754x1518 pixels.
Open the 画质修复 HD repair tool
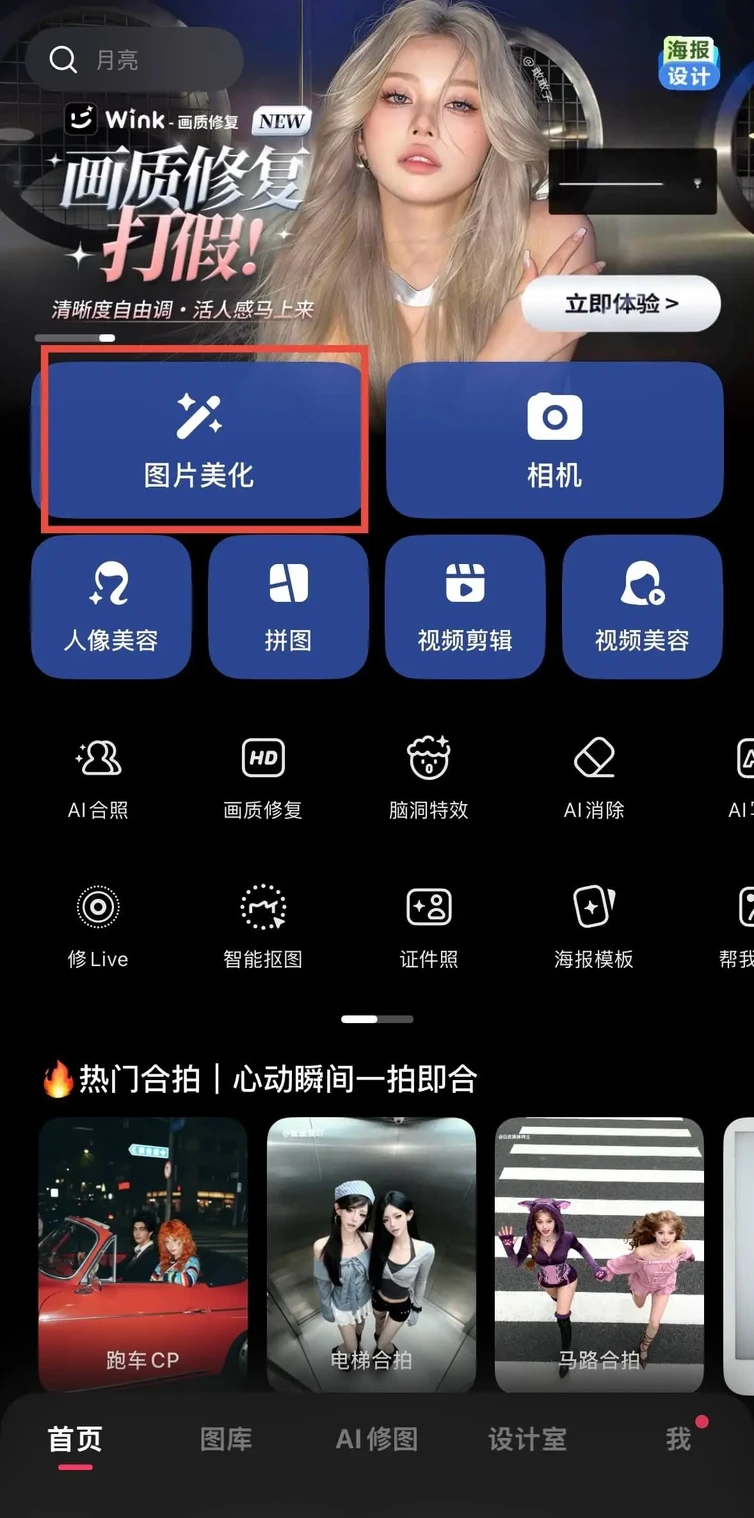pos(263,779)
